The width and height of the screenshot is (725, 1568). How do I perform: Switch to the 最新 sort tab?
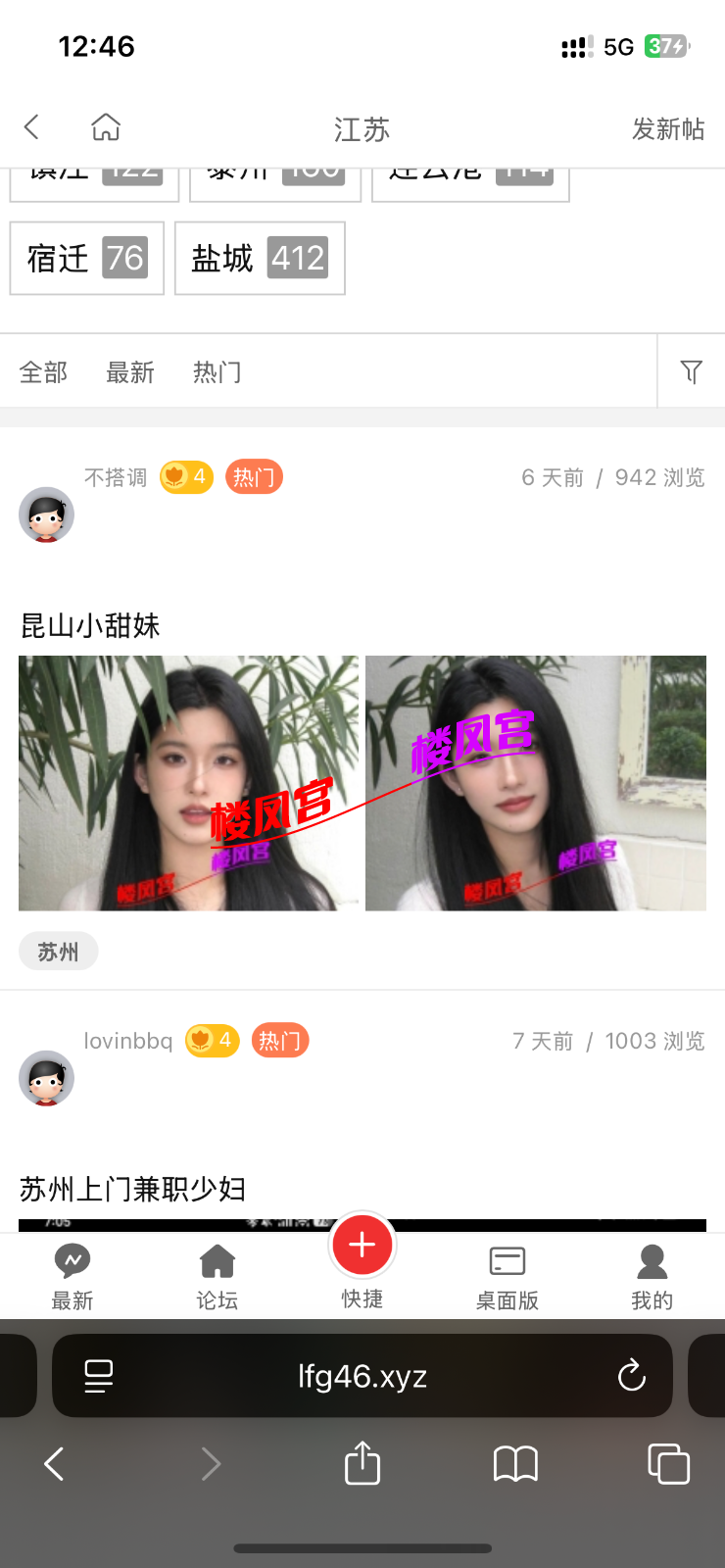[130, 372]
